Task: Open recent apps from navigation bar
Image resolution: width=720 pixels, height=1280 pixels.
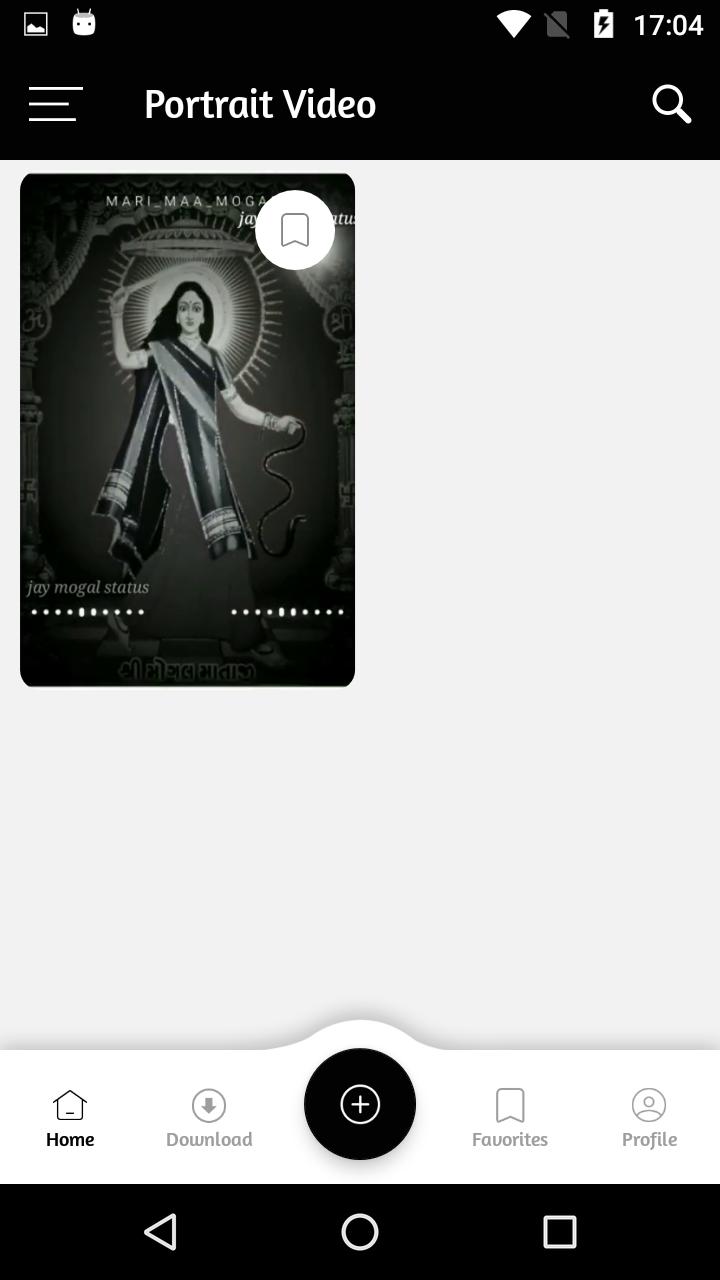Action: coord(560,1232)
